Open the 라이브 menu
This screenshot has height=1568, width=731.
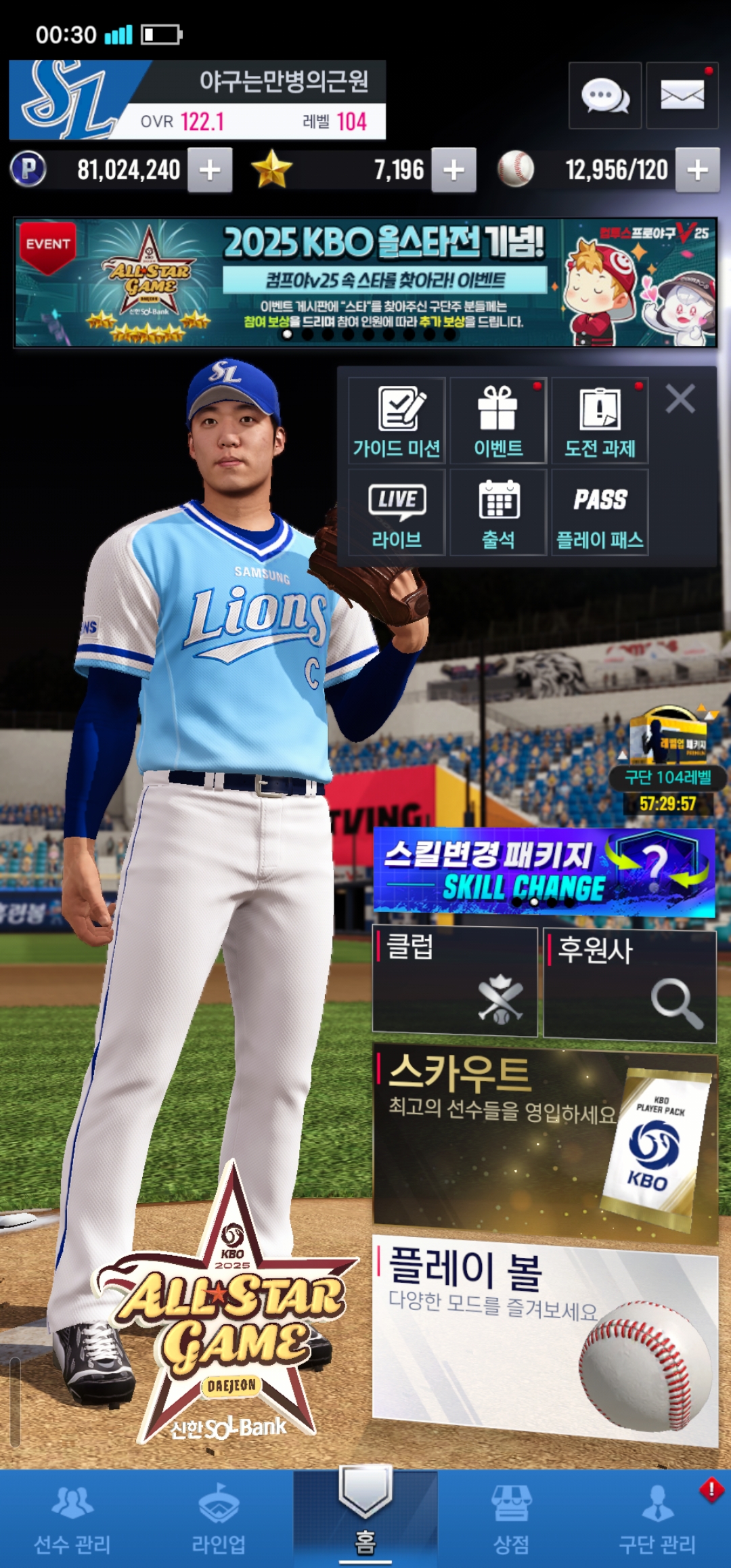[397, 513]
